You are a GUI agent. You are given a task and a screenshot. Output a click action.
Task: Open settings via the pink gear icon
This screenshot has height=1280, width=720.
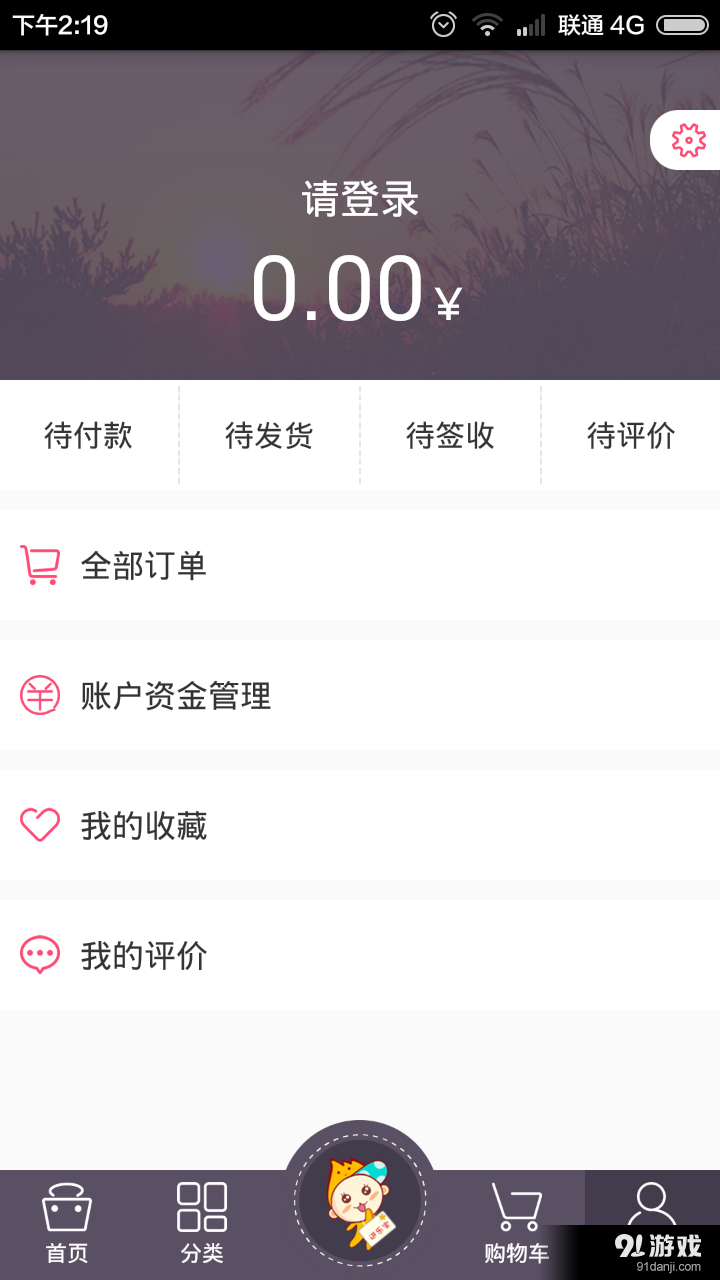coord(690,140)
